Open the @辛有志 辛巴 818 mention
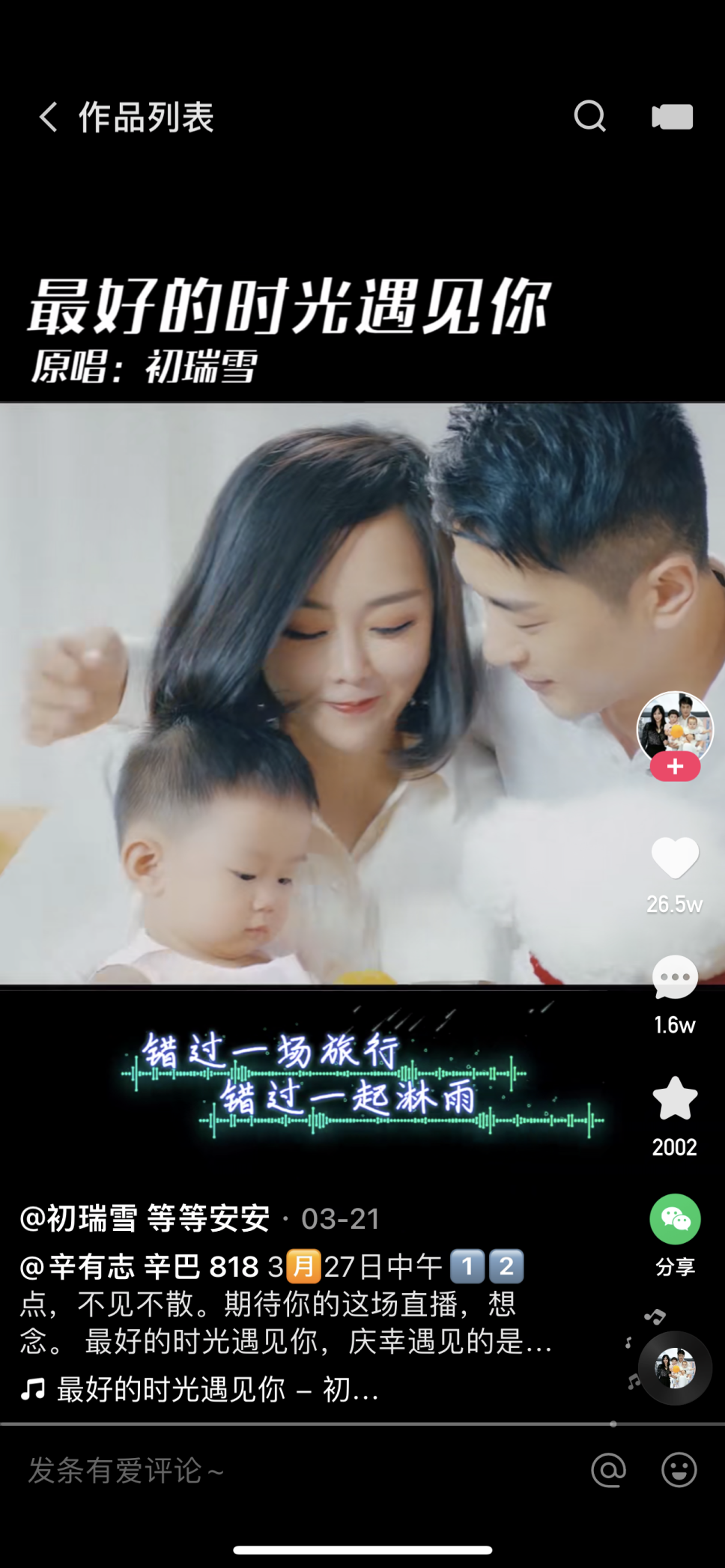The height and width of the screenshot is (1568, 725). tap(139, 1267)
